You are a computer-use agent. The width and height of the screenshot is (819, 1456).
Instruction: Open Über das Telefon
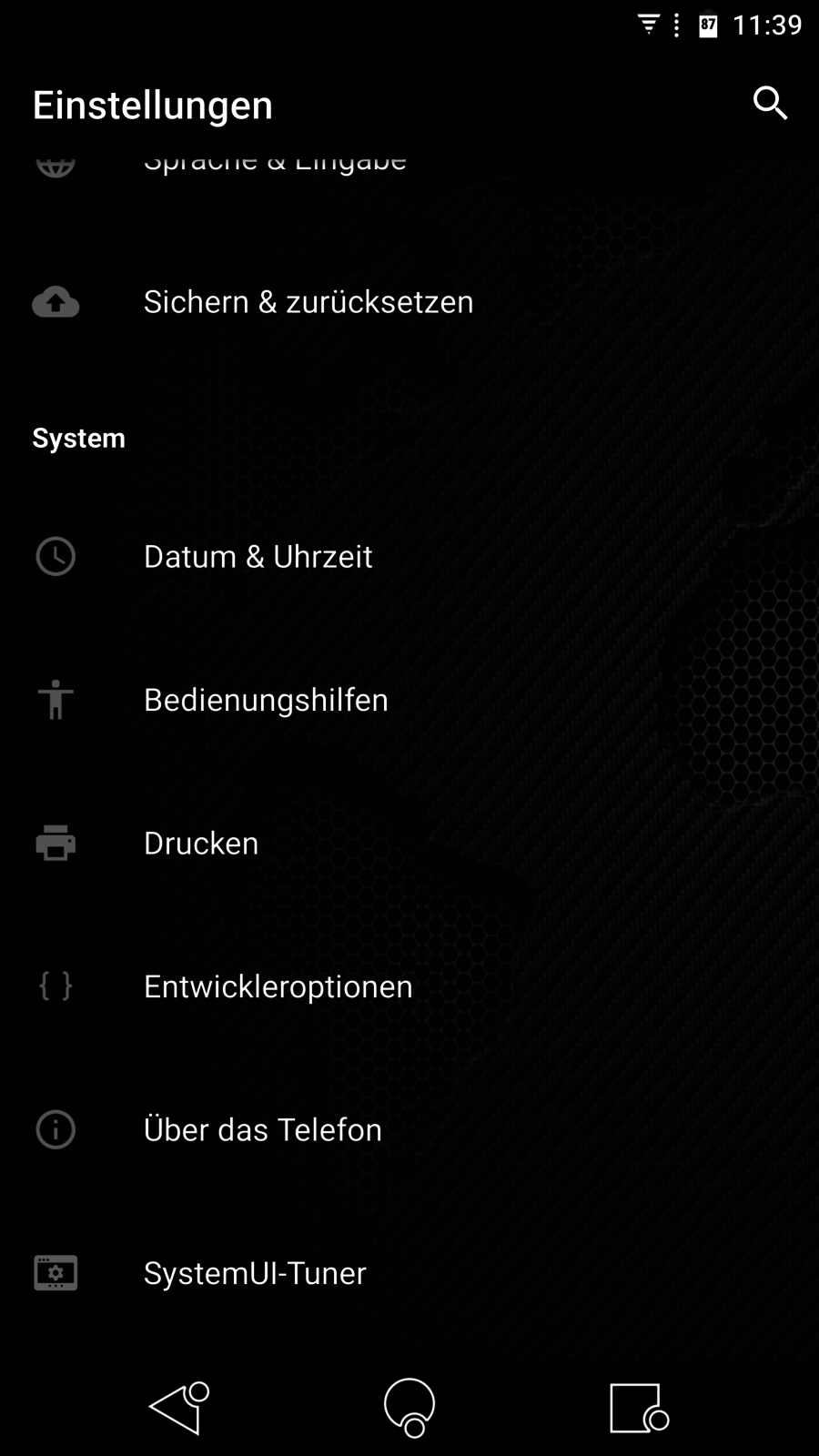click(x=262, y=1130)
